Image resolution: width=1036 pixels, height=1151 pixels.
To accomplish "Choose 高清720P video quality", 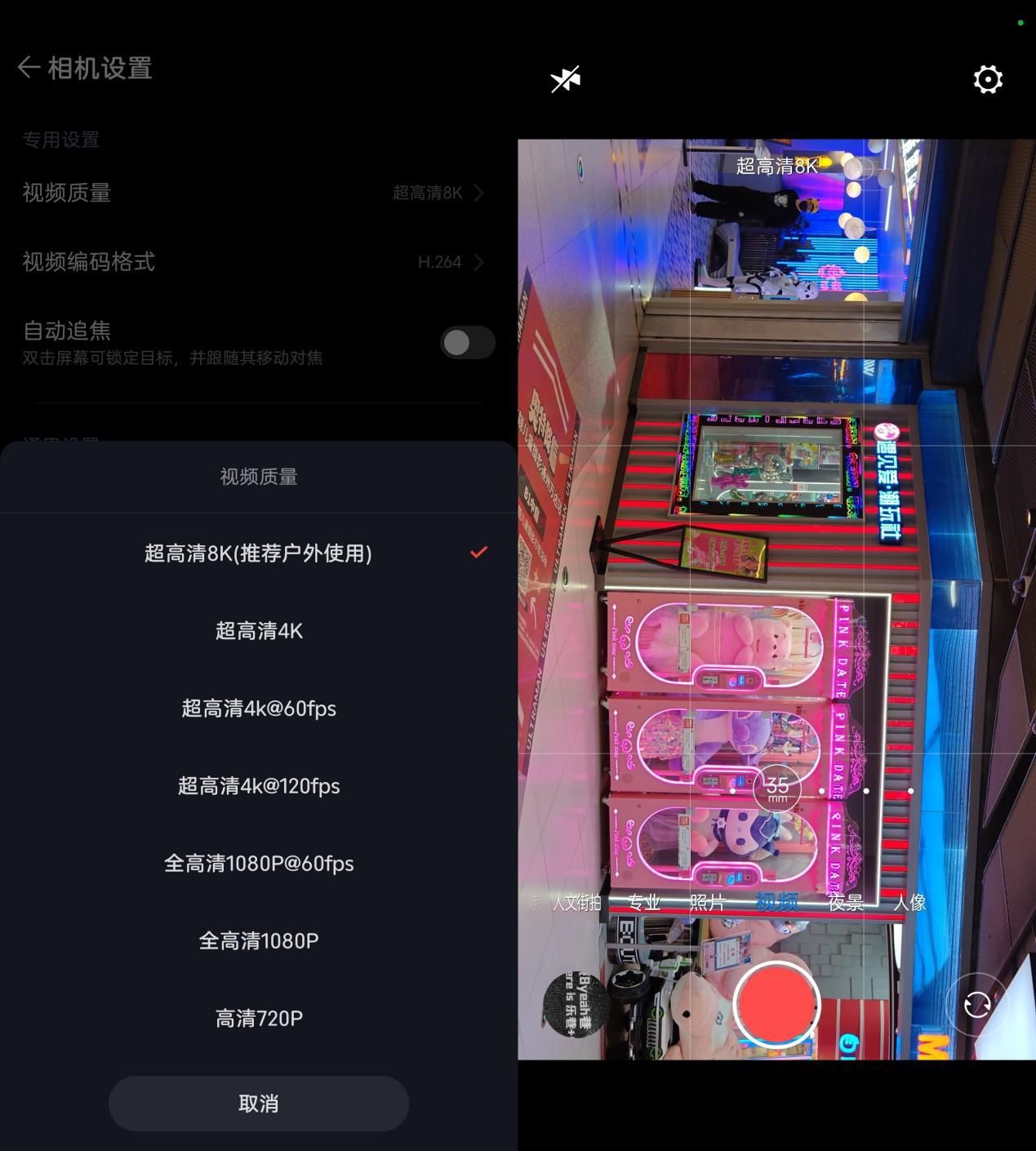I will coord(258,1019).
